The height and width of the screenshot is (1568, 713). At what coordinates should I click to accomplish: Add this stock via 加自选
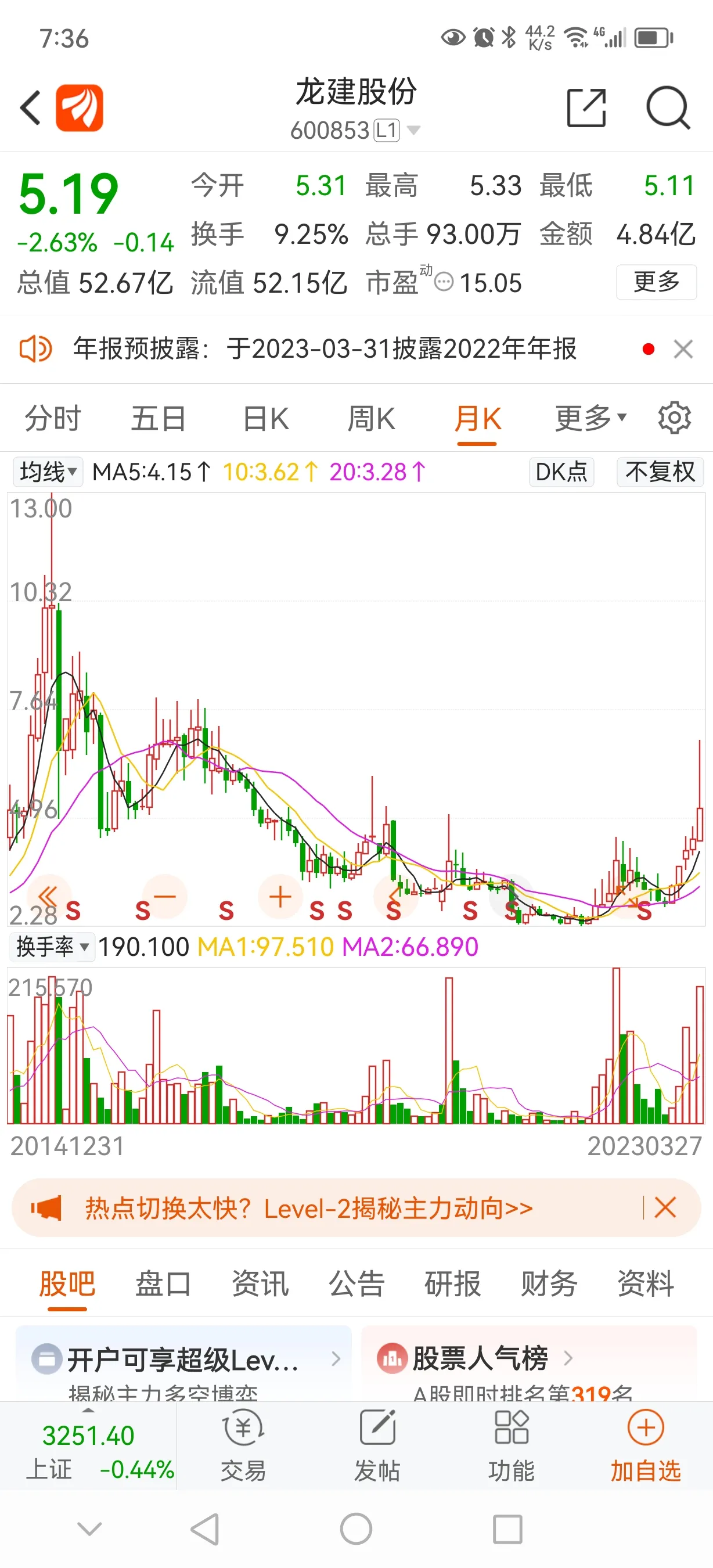(x=646, y=1446)
